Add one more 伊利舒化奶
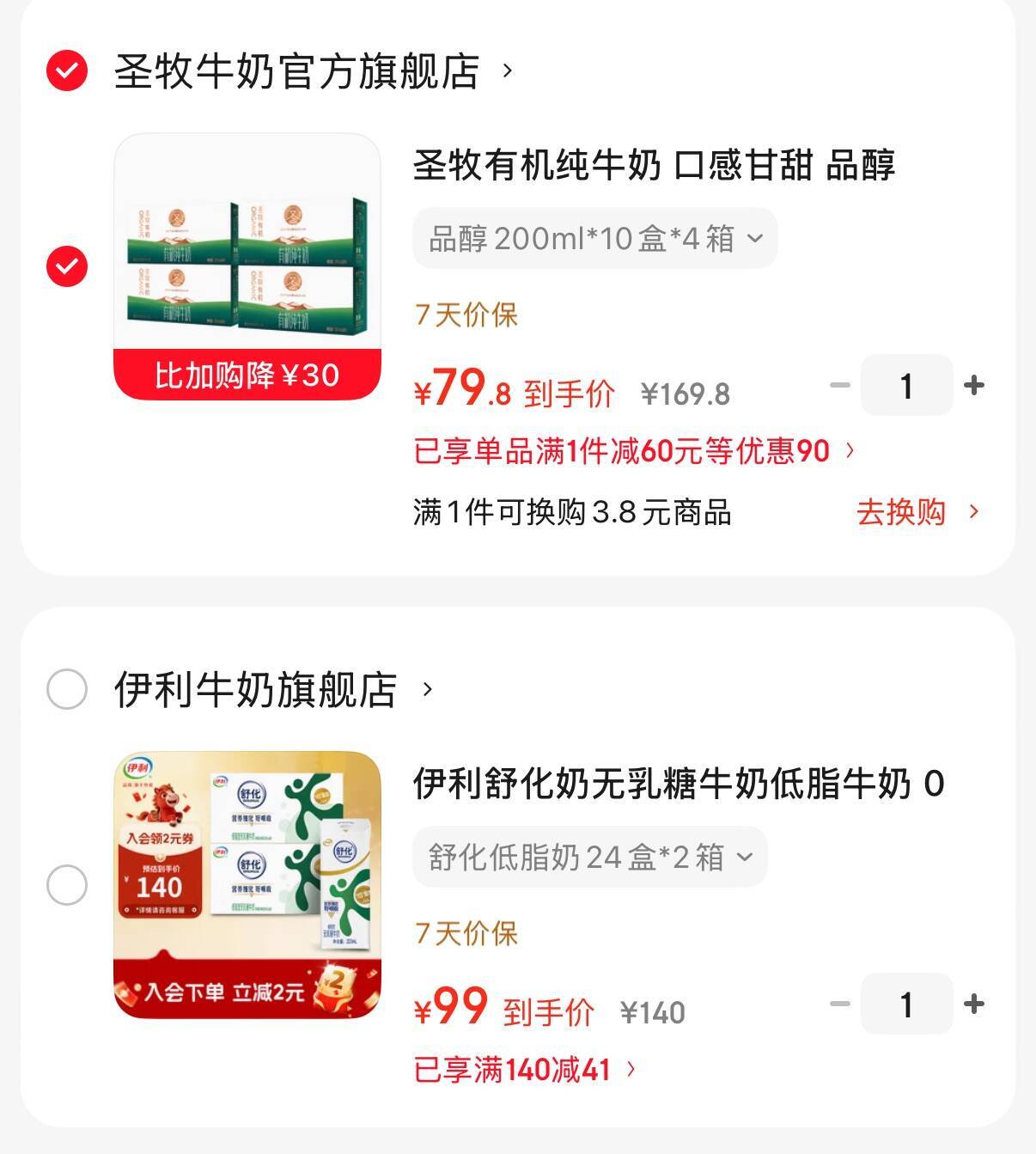The image size is (1036, 1154). [974, 1004]
